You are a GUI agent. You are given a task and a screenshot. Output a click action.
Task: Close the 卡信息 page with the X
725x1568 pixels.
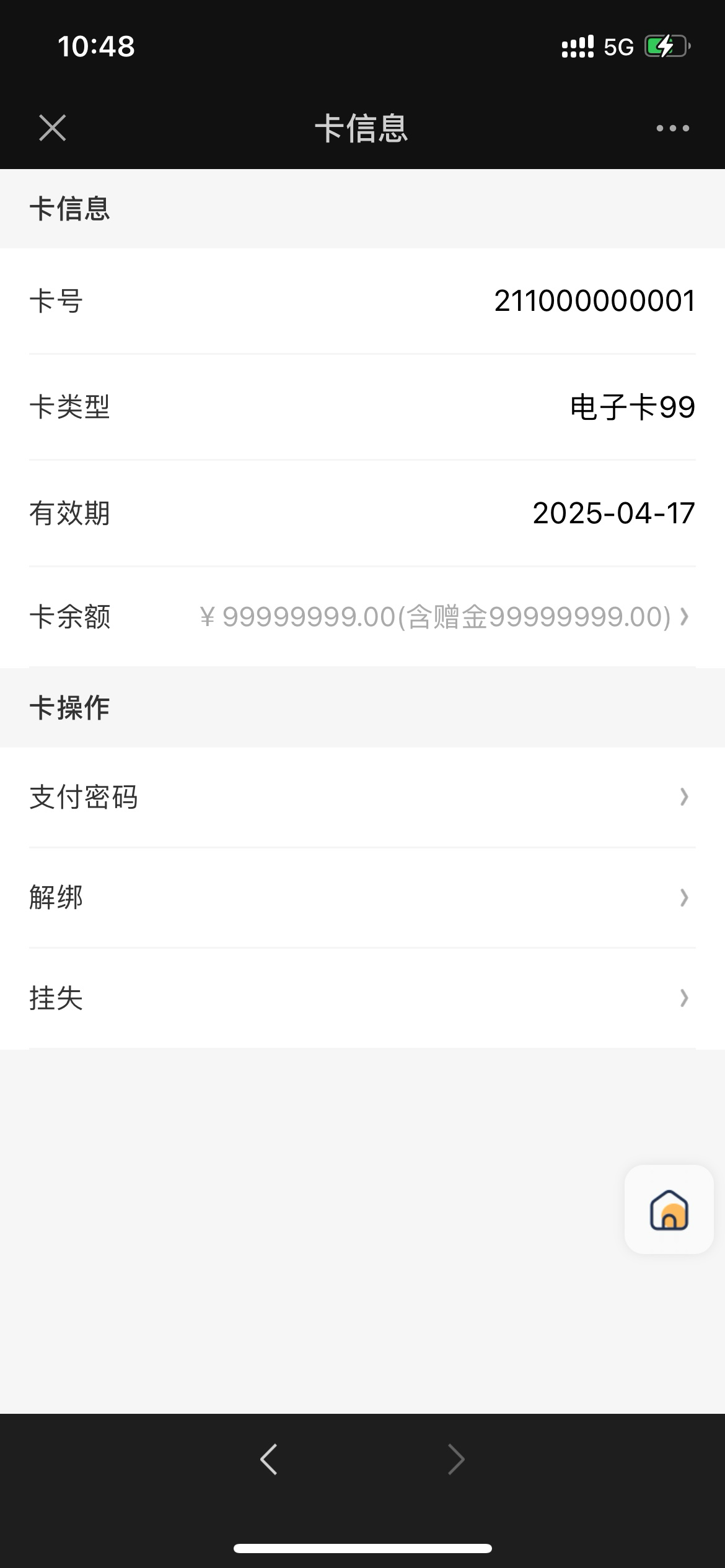(53, 128)
